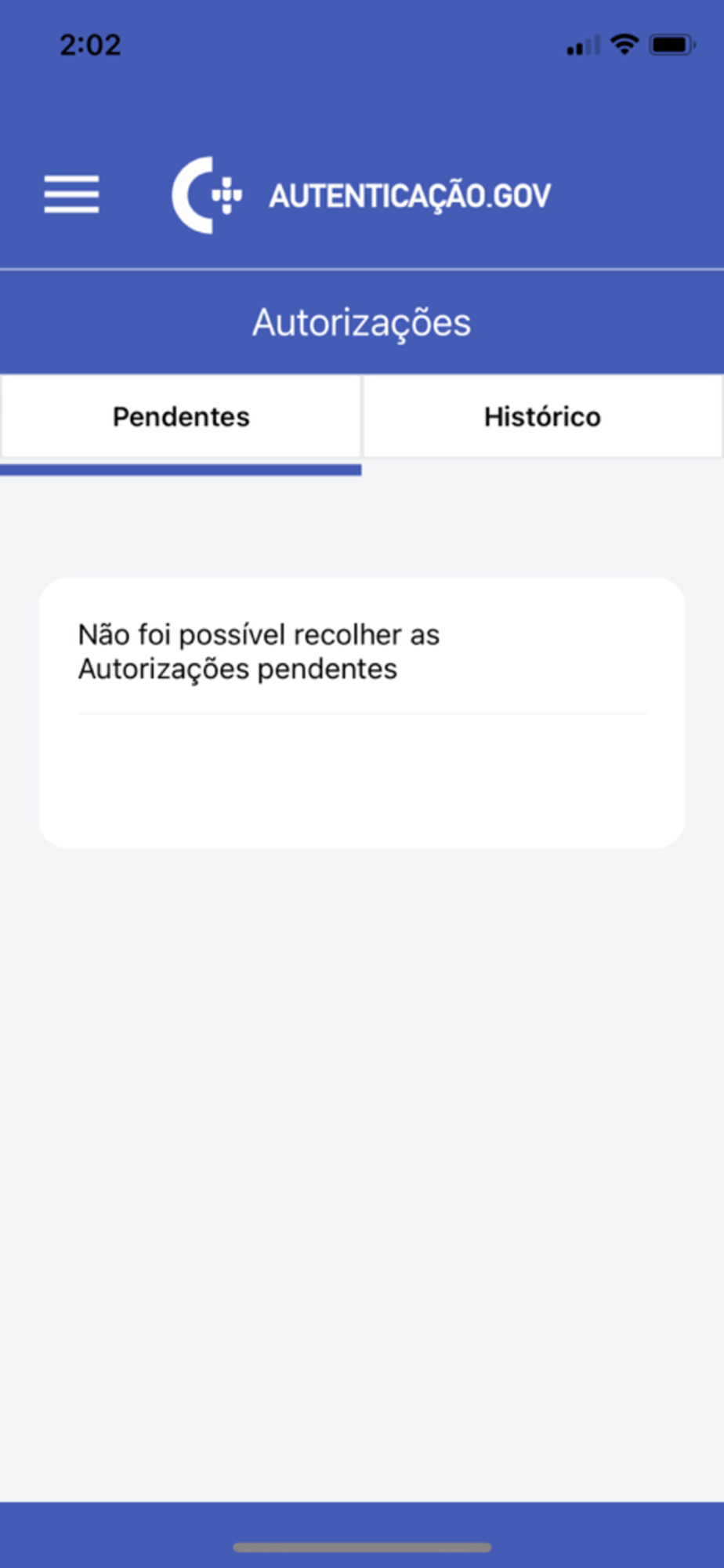This screenshot has height=1568, width=724.
Task: Switch to the Histórico tab
Action: point(542,416)
